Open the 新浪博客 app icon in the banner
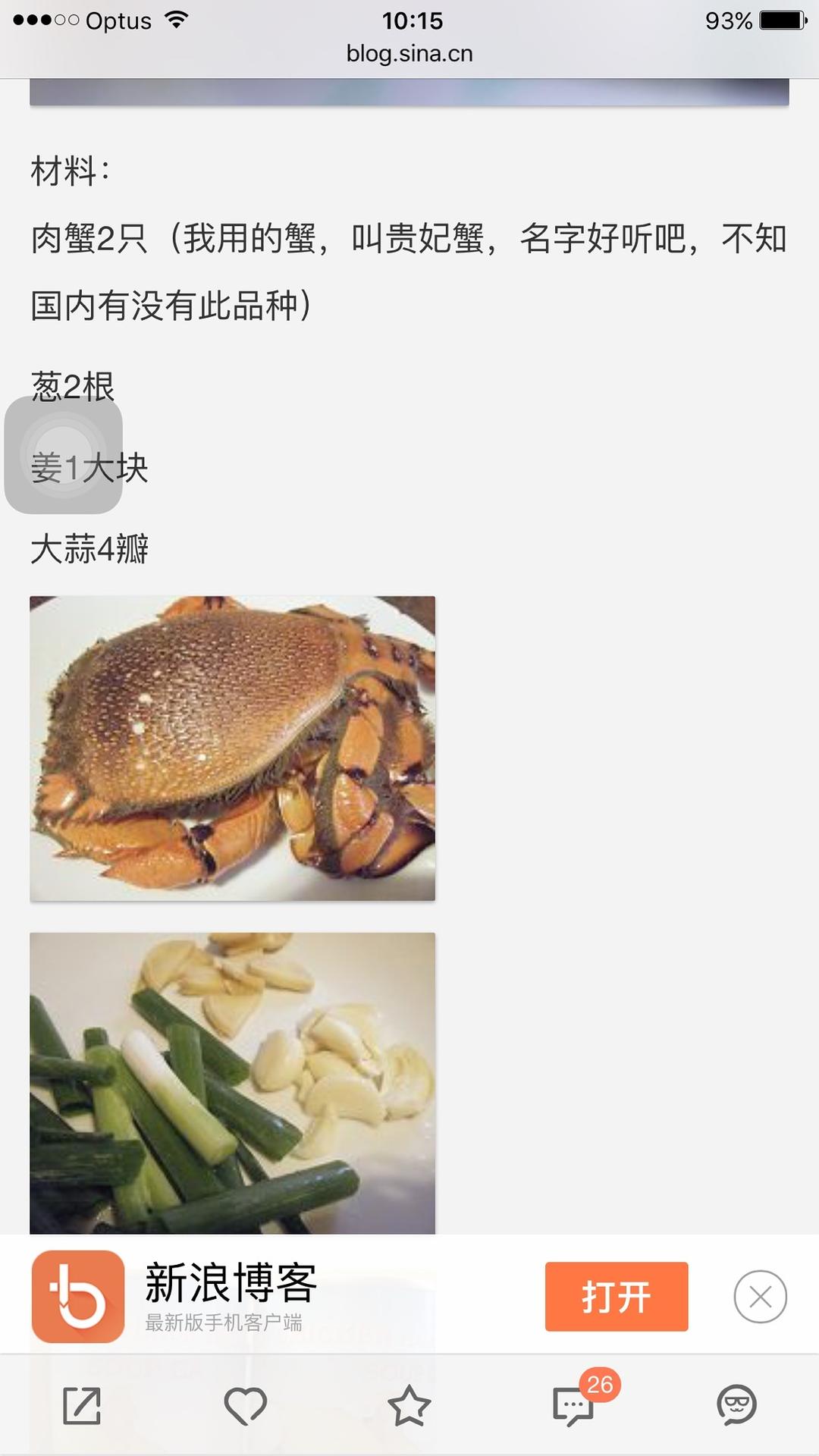 coord(78,1296)
